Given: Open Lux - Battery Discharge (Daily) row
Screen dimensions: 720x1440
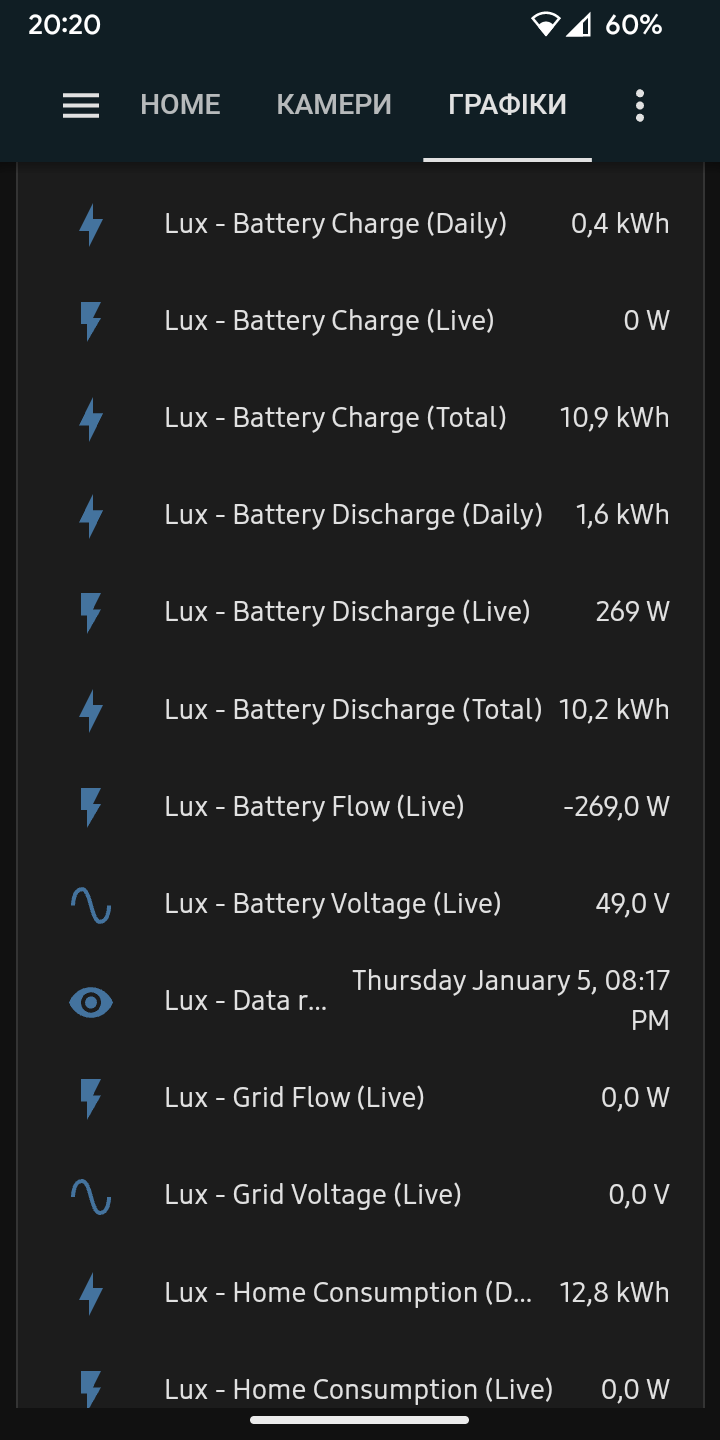Looking at the screenshot, I should (354, 515).
